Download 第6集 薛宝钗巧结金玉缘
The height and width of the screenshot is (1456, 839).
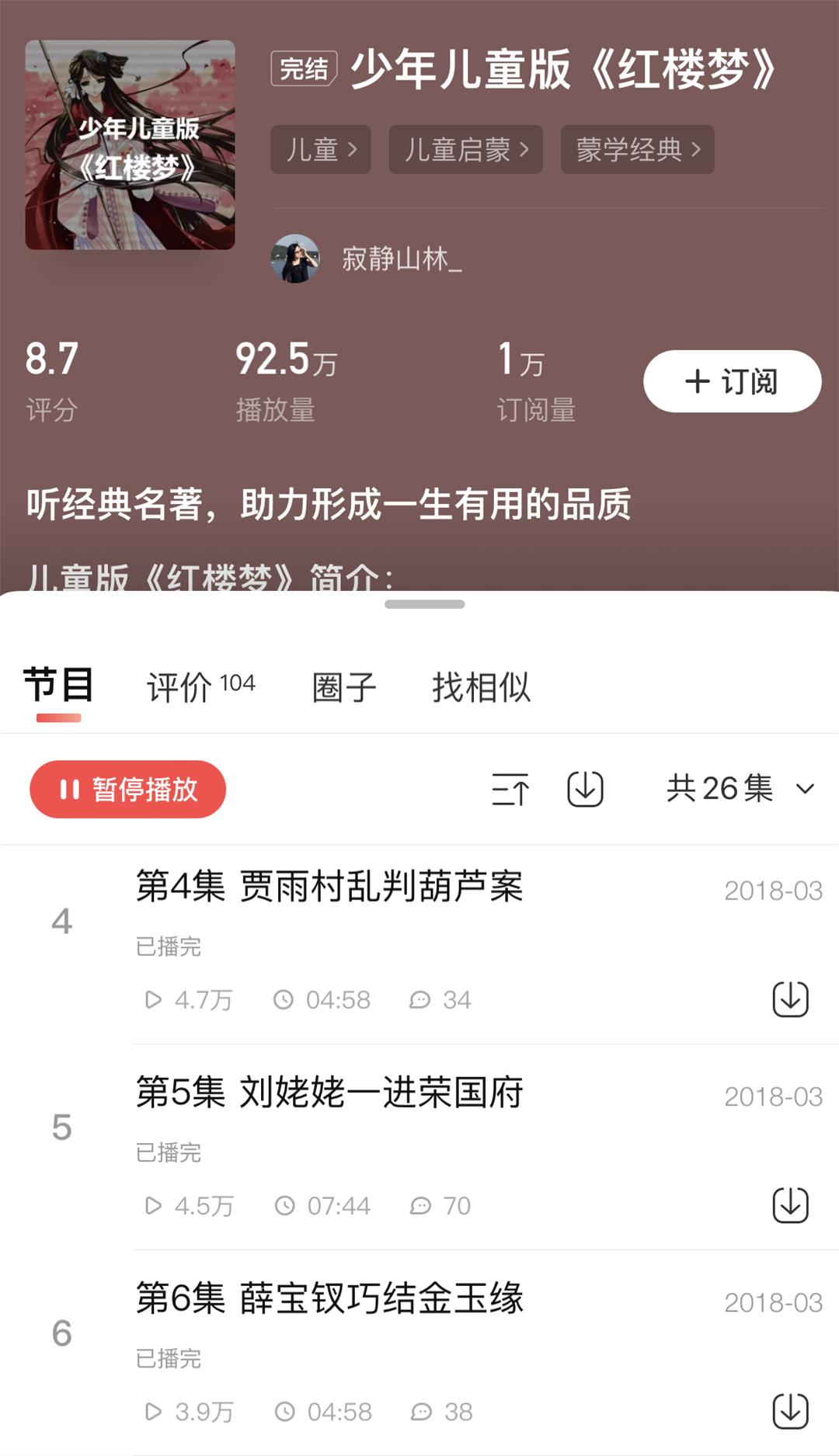790,1411
